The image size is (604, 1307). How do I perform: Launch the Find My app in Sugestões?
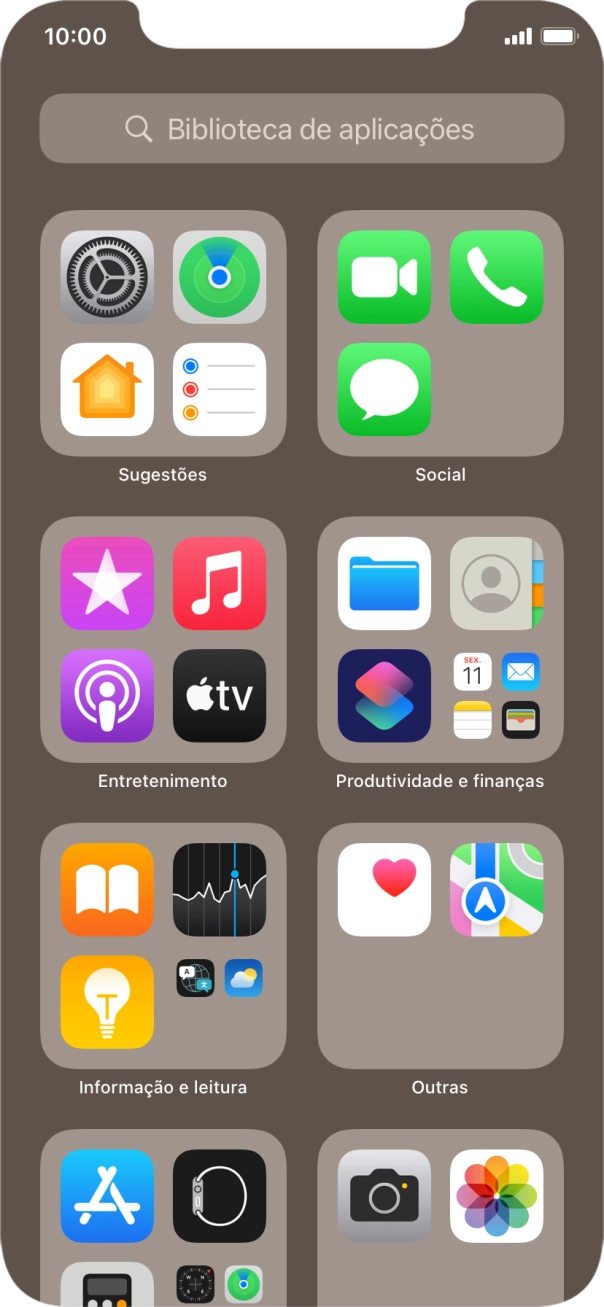coord(220,277)
